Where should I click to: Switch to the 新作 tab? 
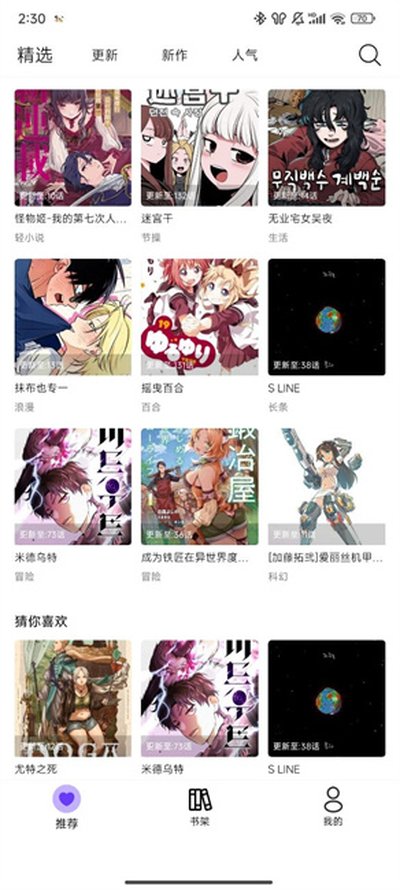point(174,56)
